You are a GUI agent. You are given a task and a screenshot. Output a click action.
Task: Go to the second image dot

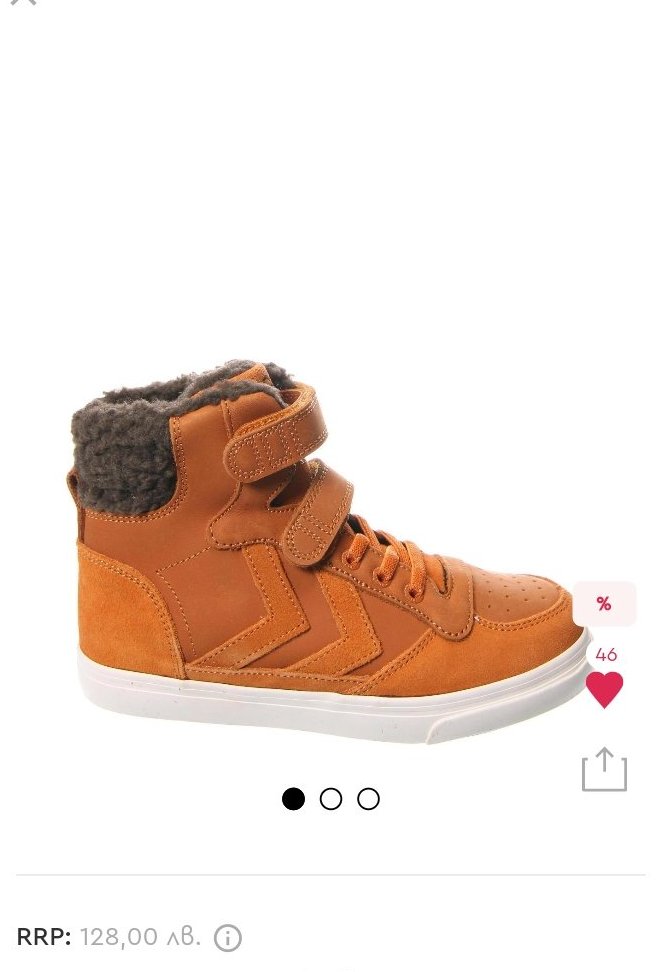[331, 799]
